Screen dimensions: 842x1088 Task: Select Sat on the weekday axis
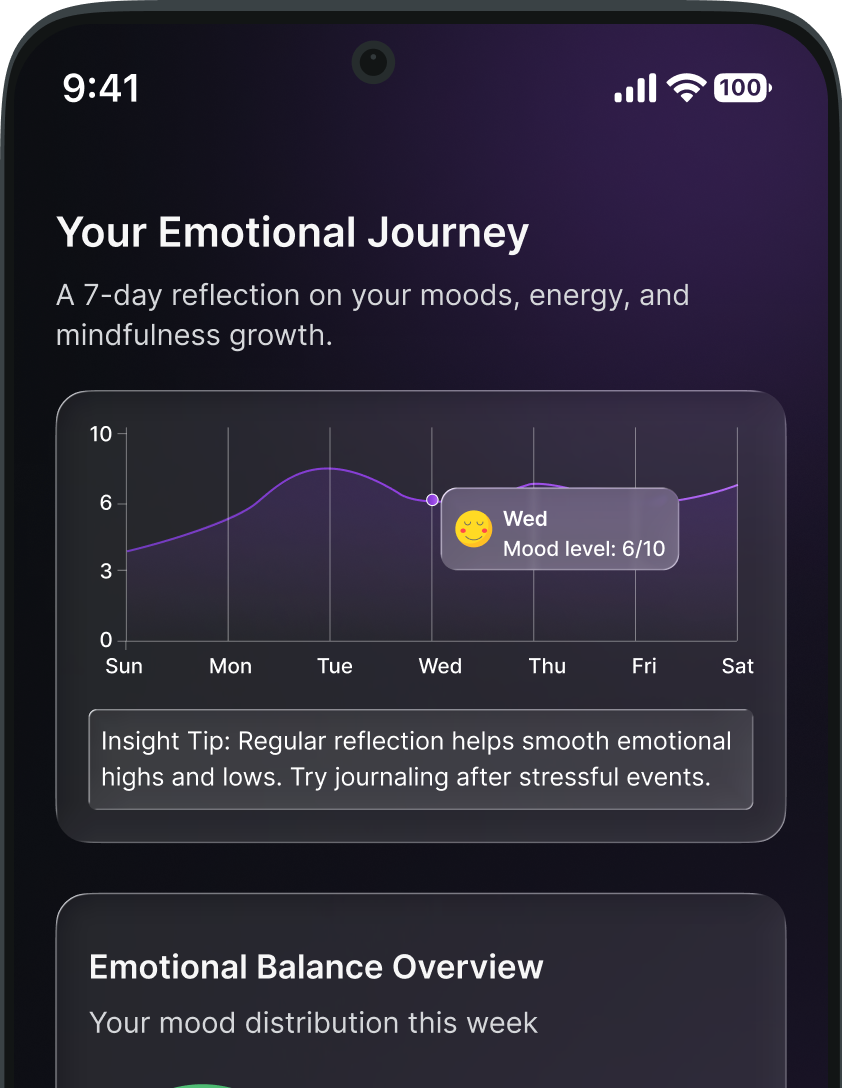tap(738, 666)
